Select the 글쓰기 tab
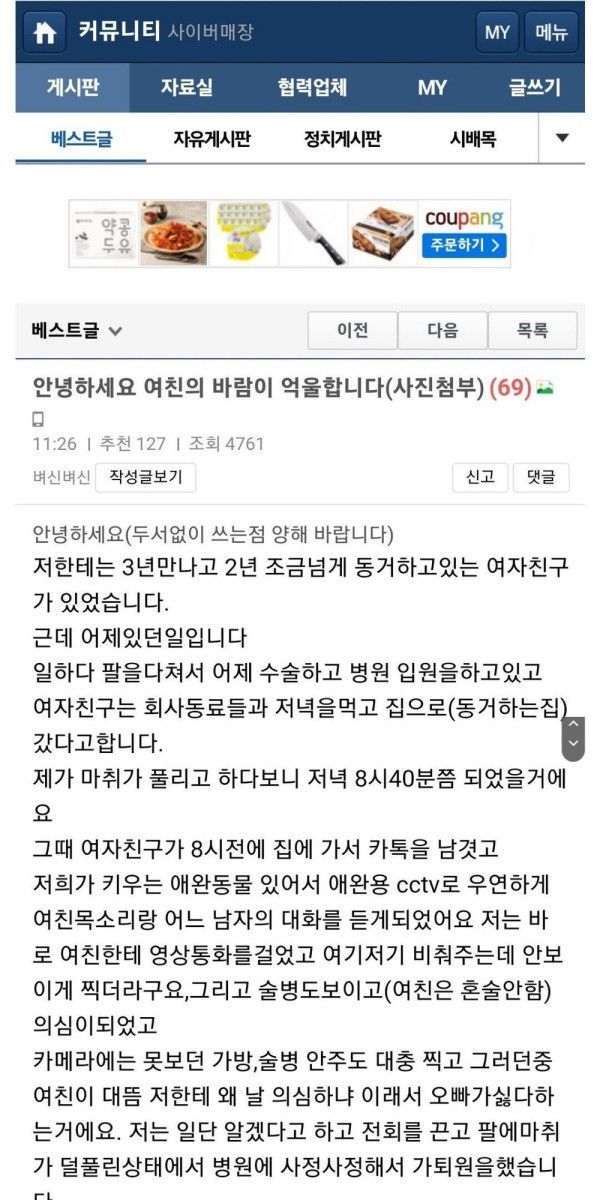Screen dimensions: 600x1200 coord(536,88)
